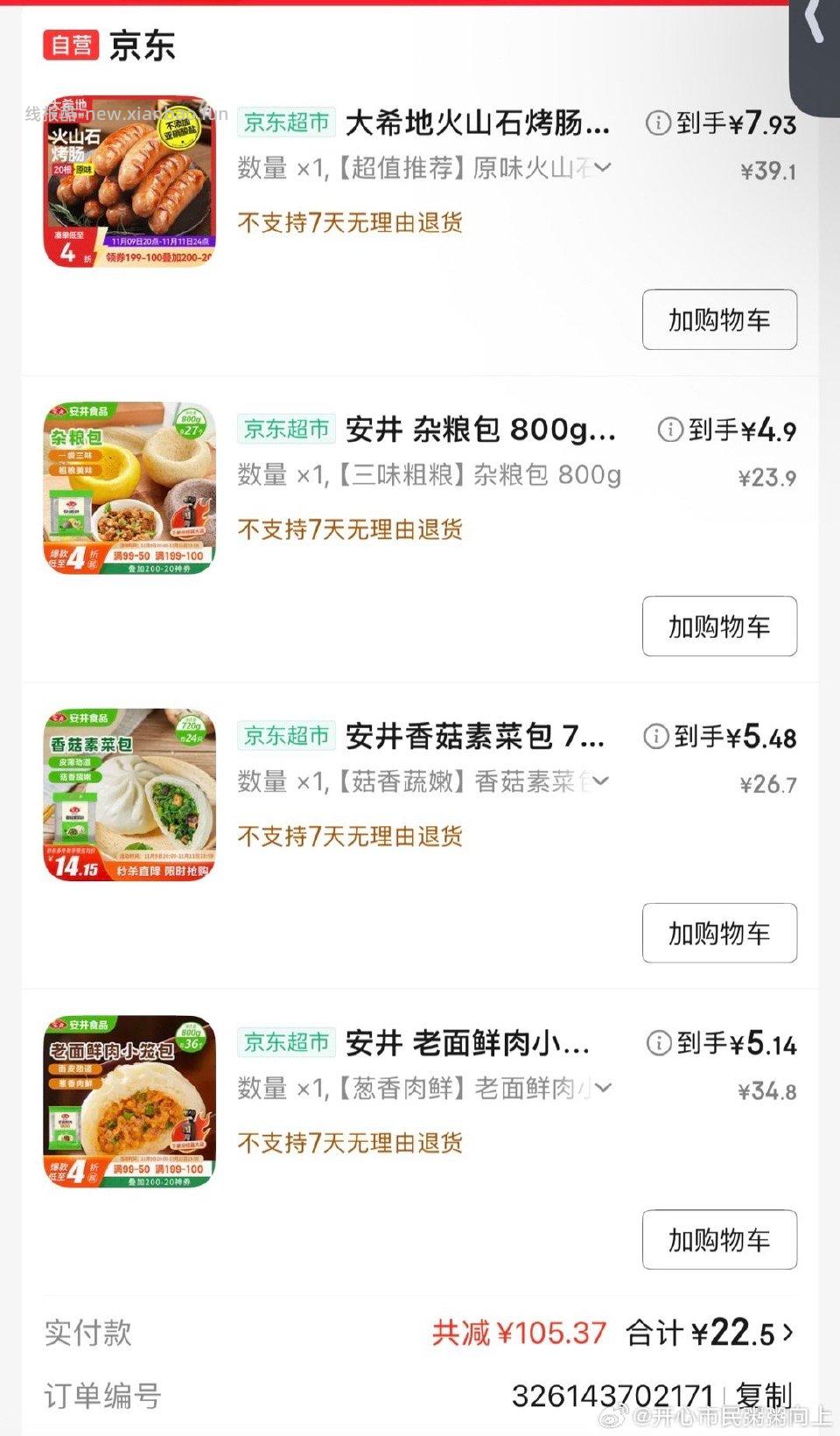
Task: Click the 京东超市 tag on 火山石烤肠 item
Action: click(285, 123)
